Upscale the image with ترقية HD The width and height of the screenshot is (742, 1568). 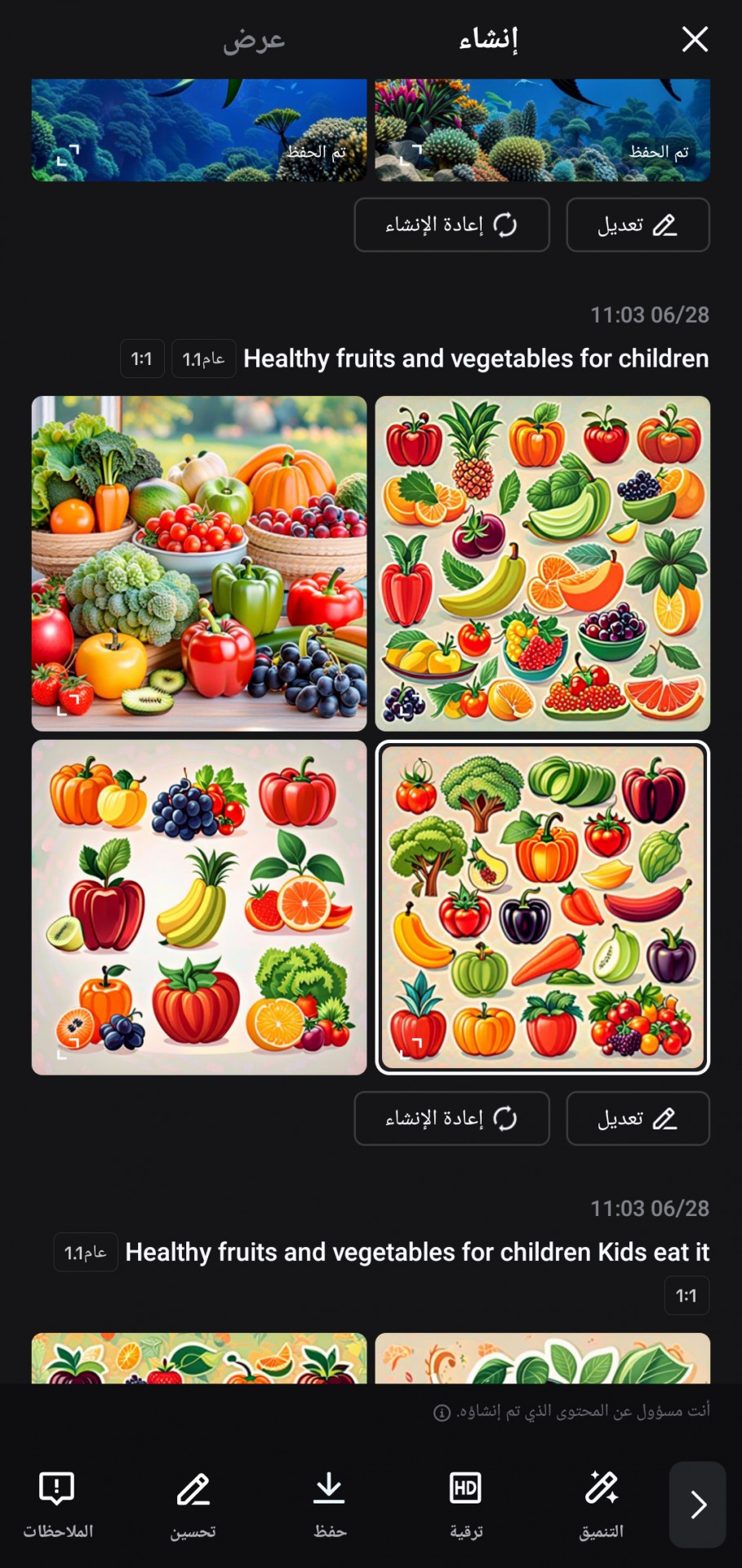tap(465, 1504)
